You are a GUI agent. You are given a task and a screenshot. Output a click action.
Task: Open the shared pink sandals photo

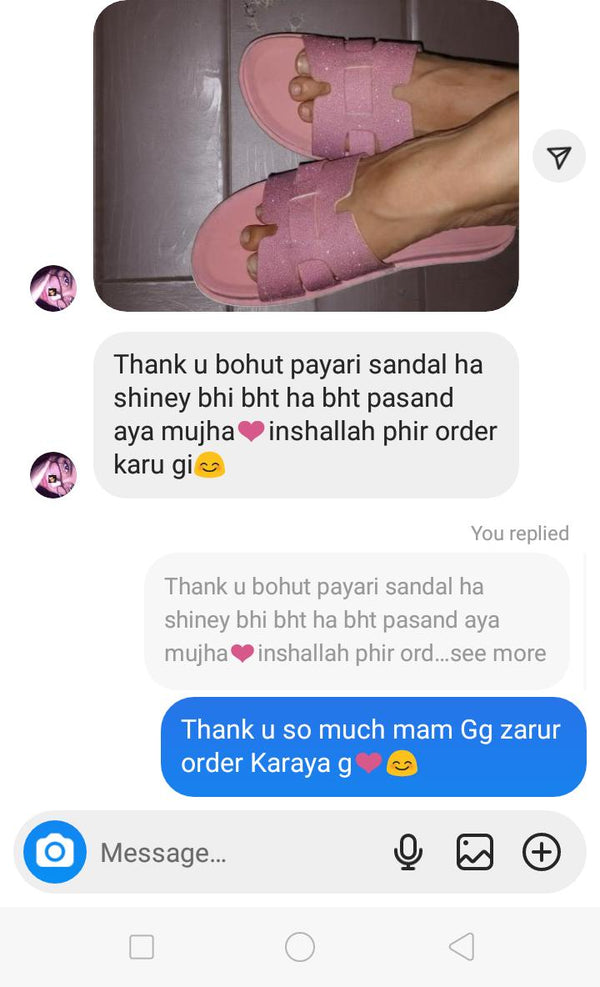305,155
